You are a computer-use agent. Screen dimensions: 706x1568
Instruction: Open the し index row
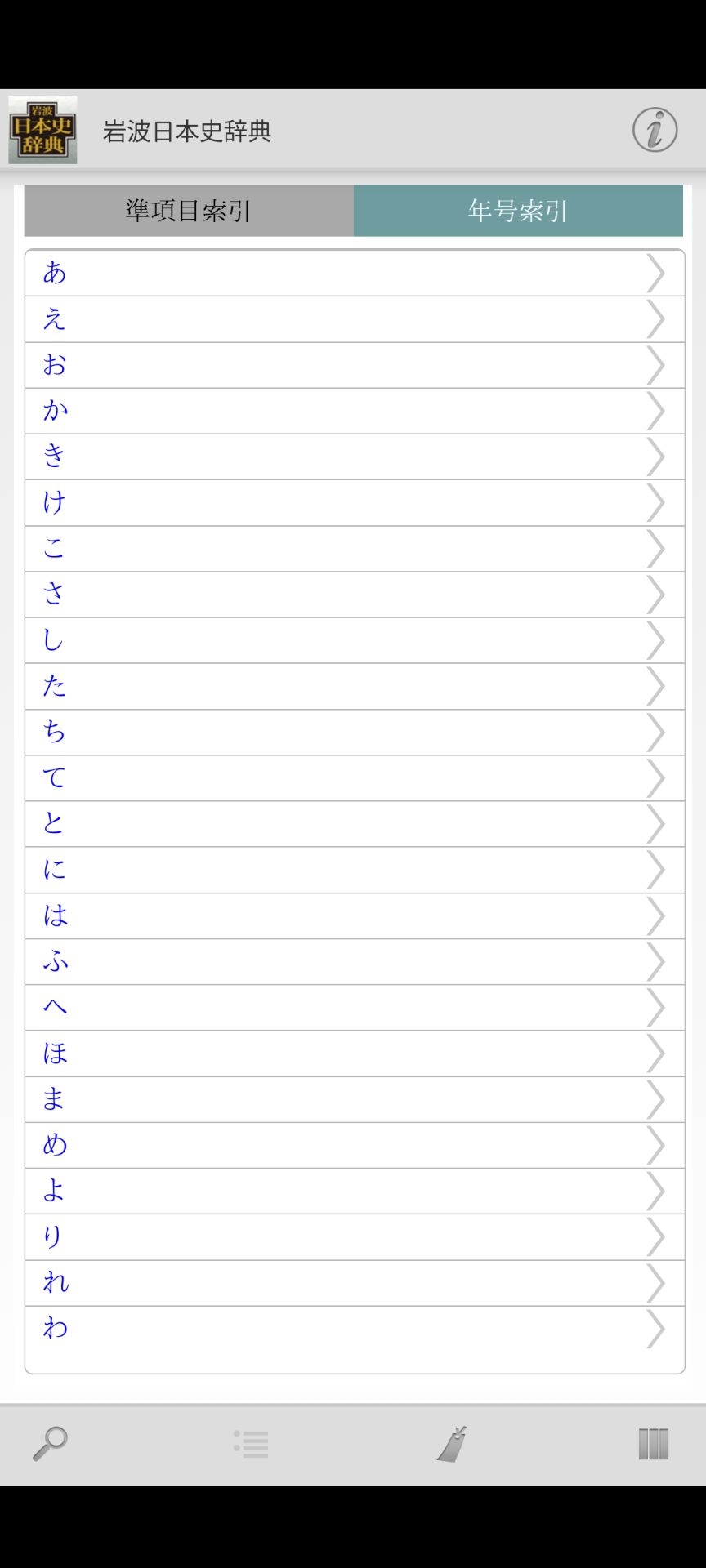tap(355, 640)
